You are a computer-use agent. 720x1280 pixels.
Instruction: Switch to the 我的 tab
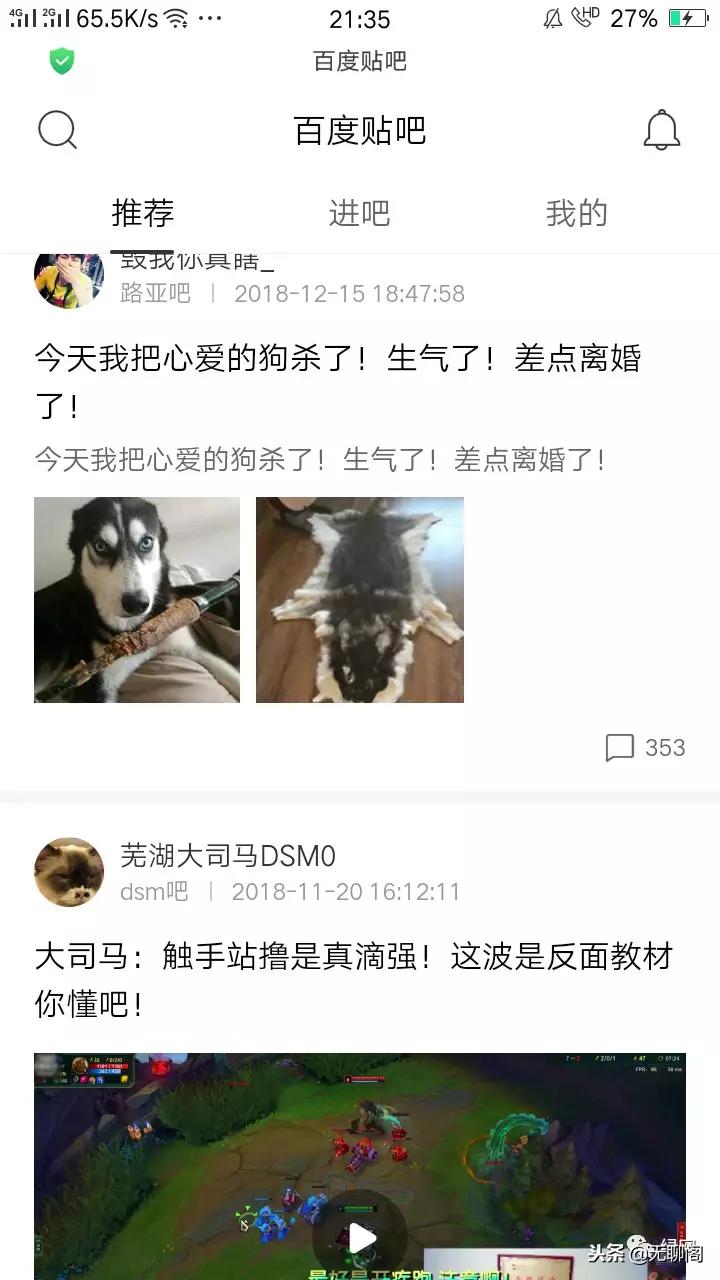(x=576, y=213)
